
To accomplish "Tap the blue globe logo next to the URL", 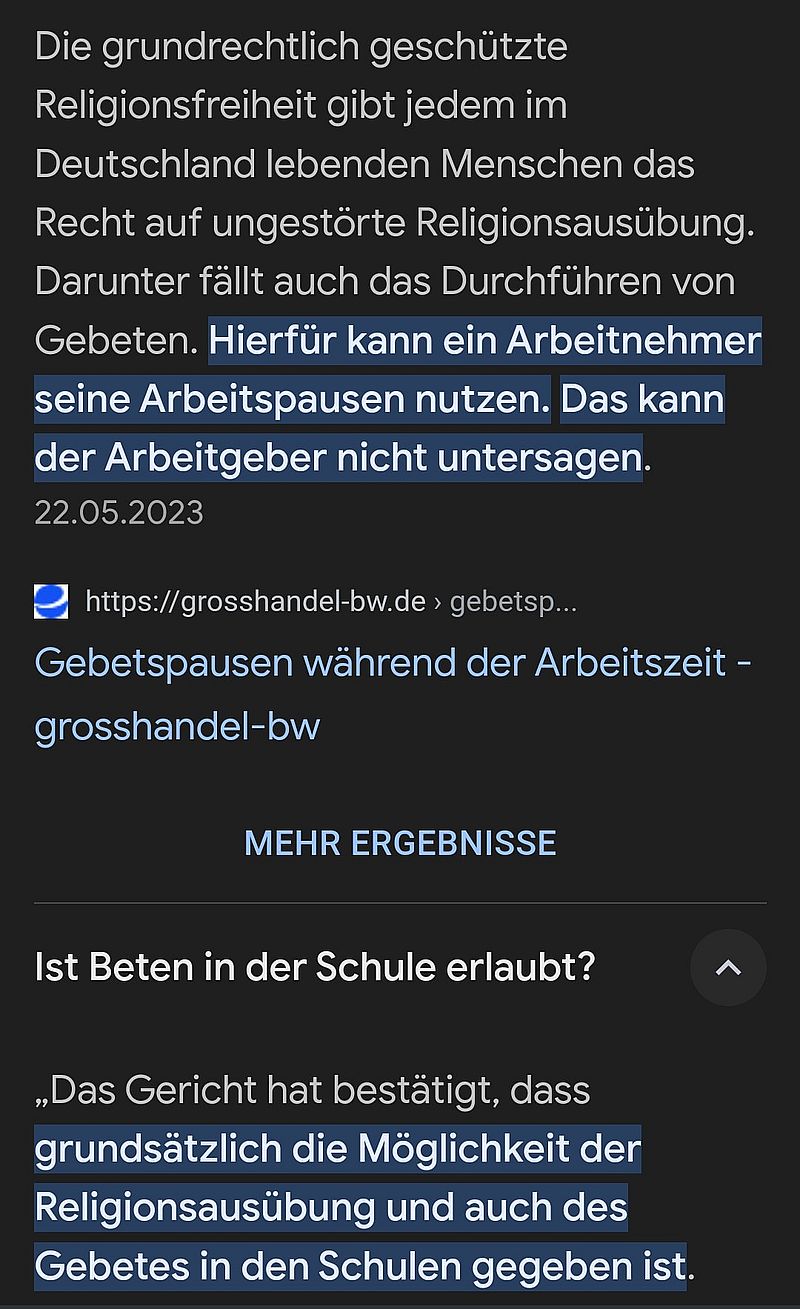I will tap(50, 603).
